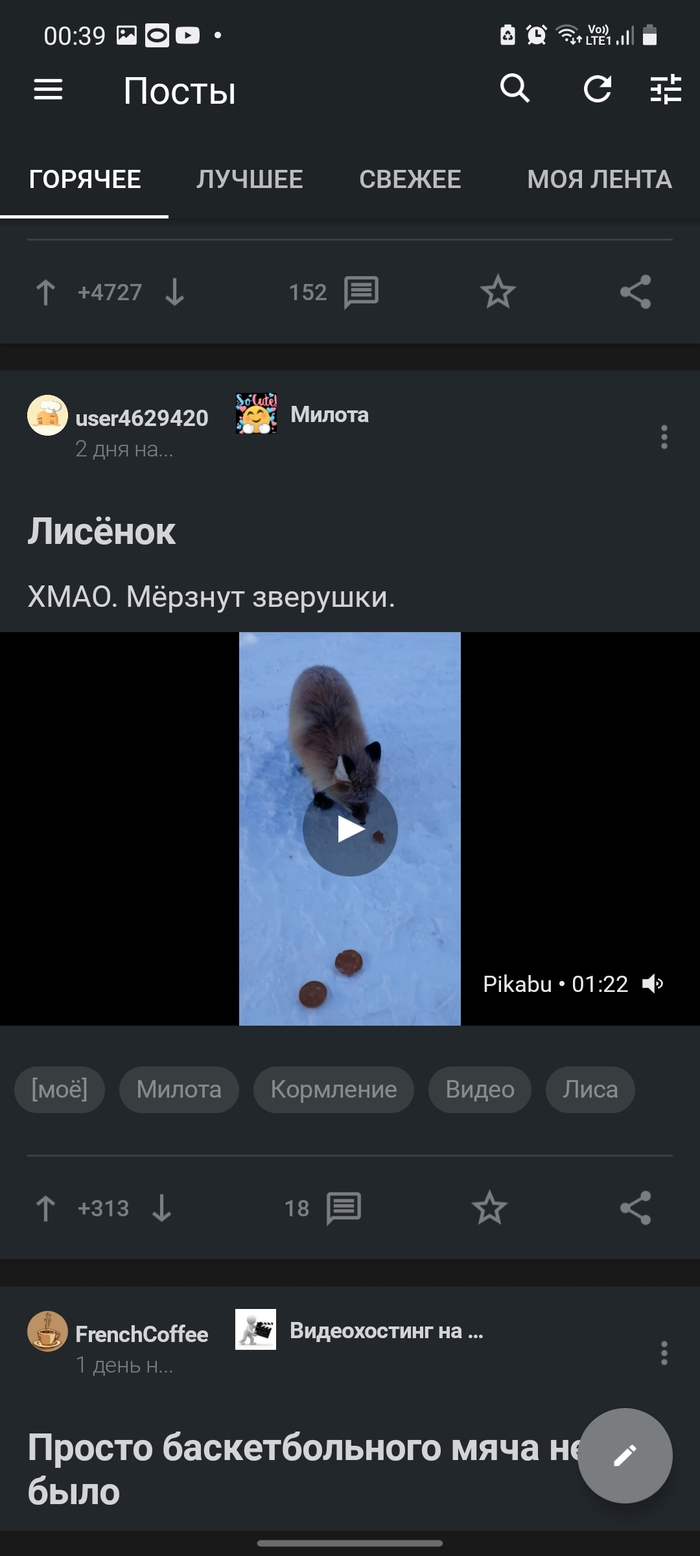Viewport: 700px width, 1556px height.
Task: Open feed filter settings
Action: [665, 90]
